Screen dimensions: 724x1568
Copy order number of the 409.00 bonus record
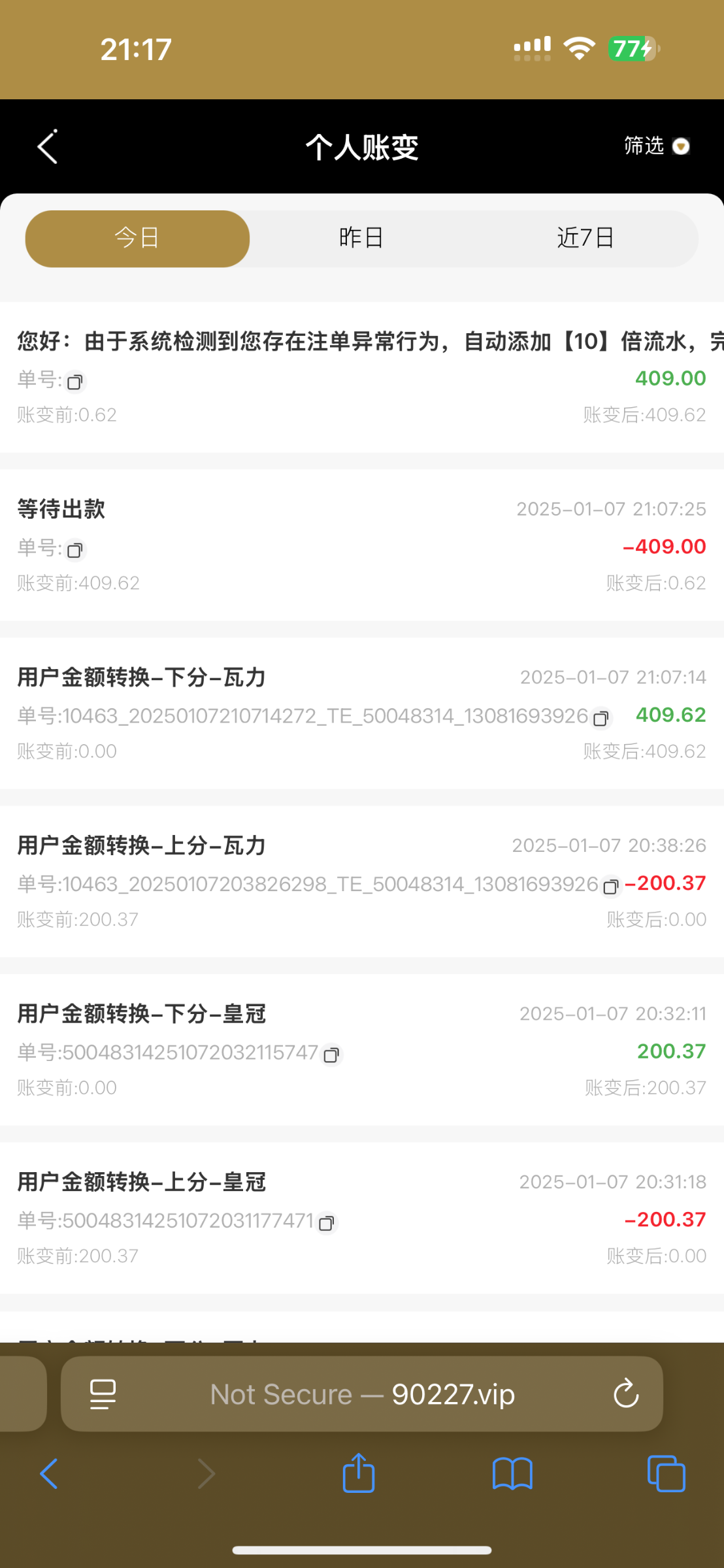75,382
